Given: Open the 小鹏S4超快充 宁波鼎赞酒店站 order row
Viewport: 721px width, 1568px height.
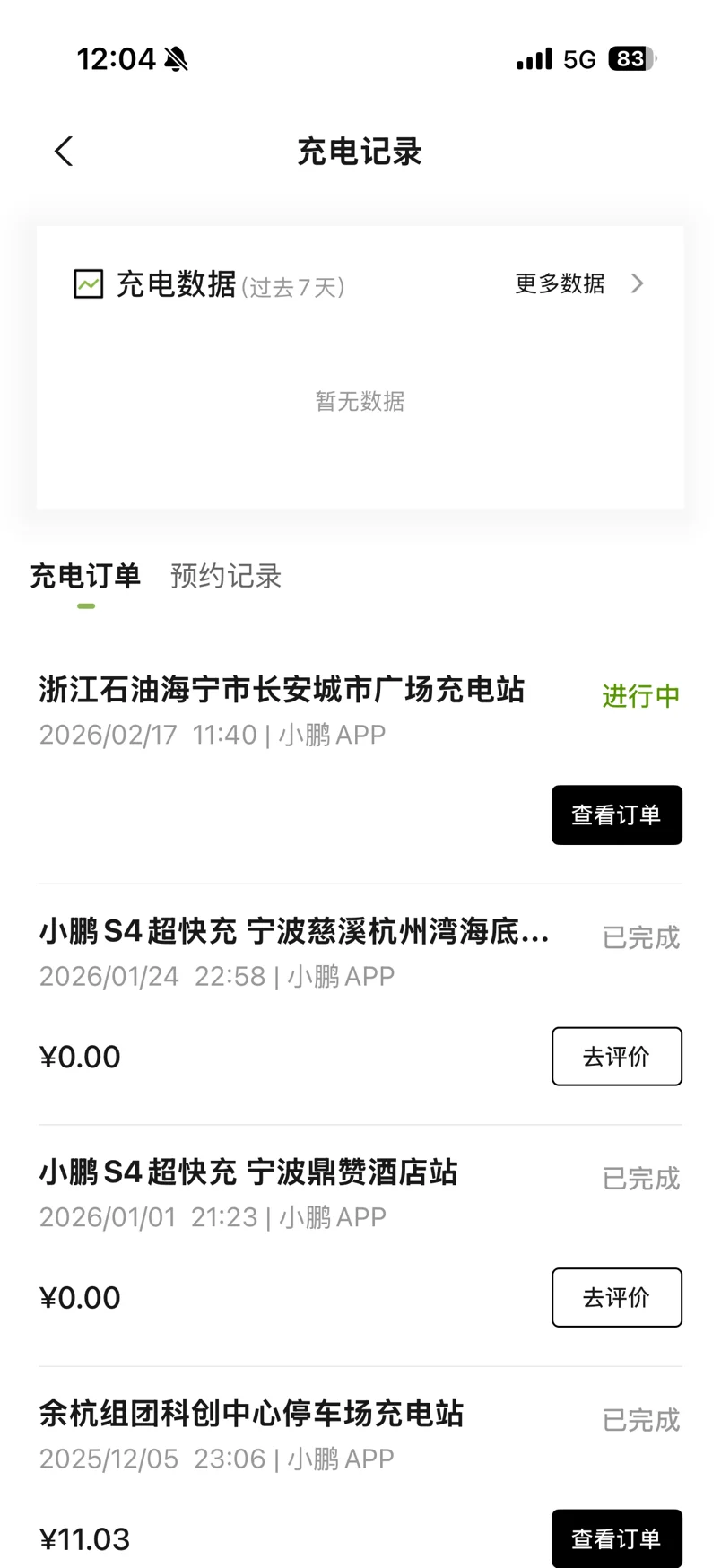Looking at the screenshot, I should 360,1246.
